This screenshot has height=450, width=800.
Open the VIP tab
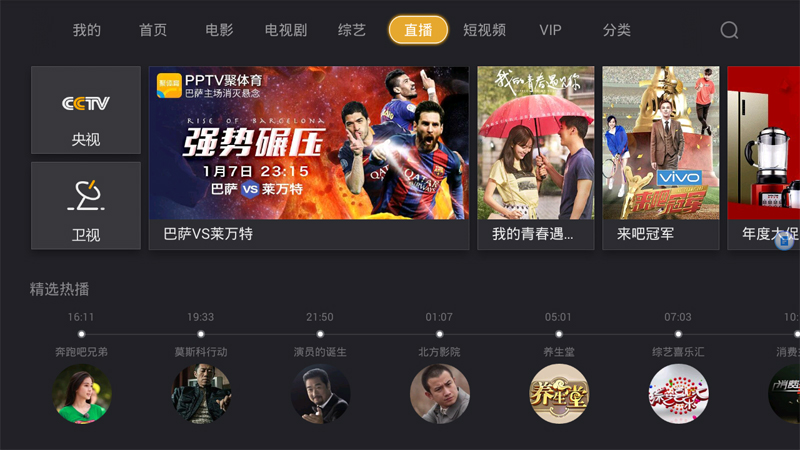(550, 30)
